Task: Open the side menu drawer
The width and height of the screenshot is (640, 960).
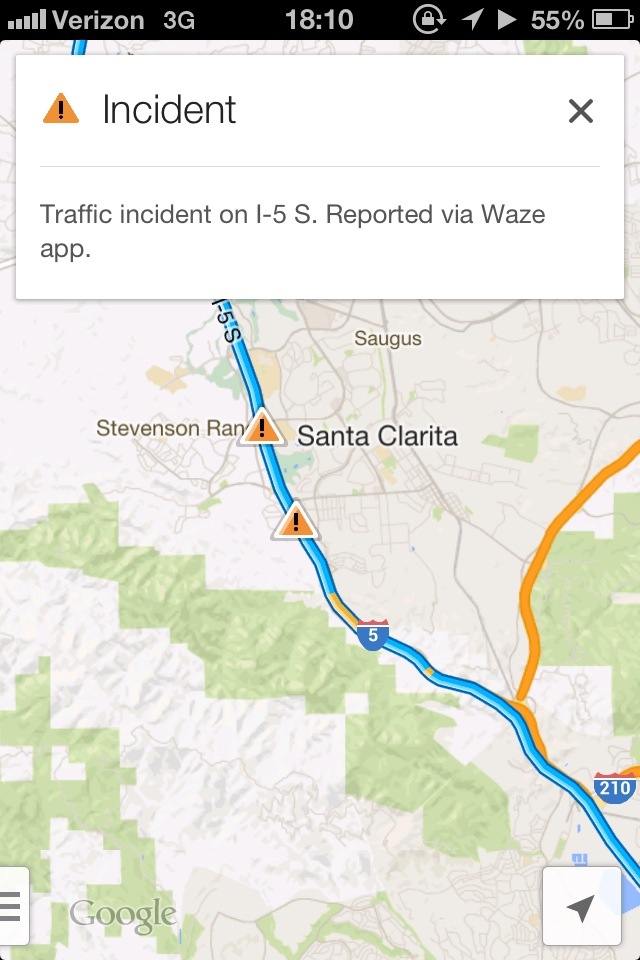Action: [12, 907]
